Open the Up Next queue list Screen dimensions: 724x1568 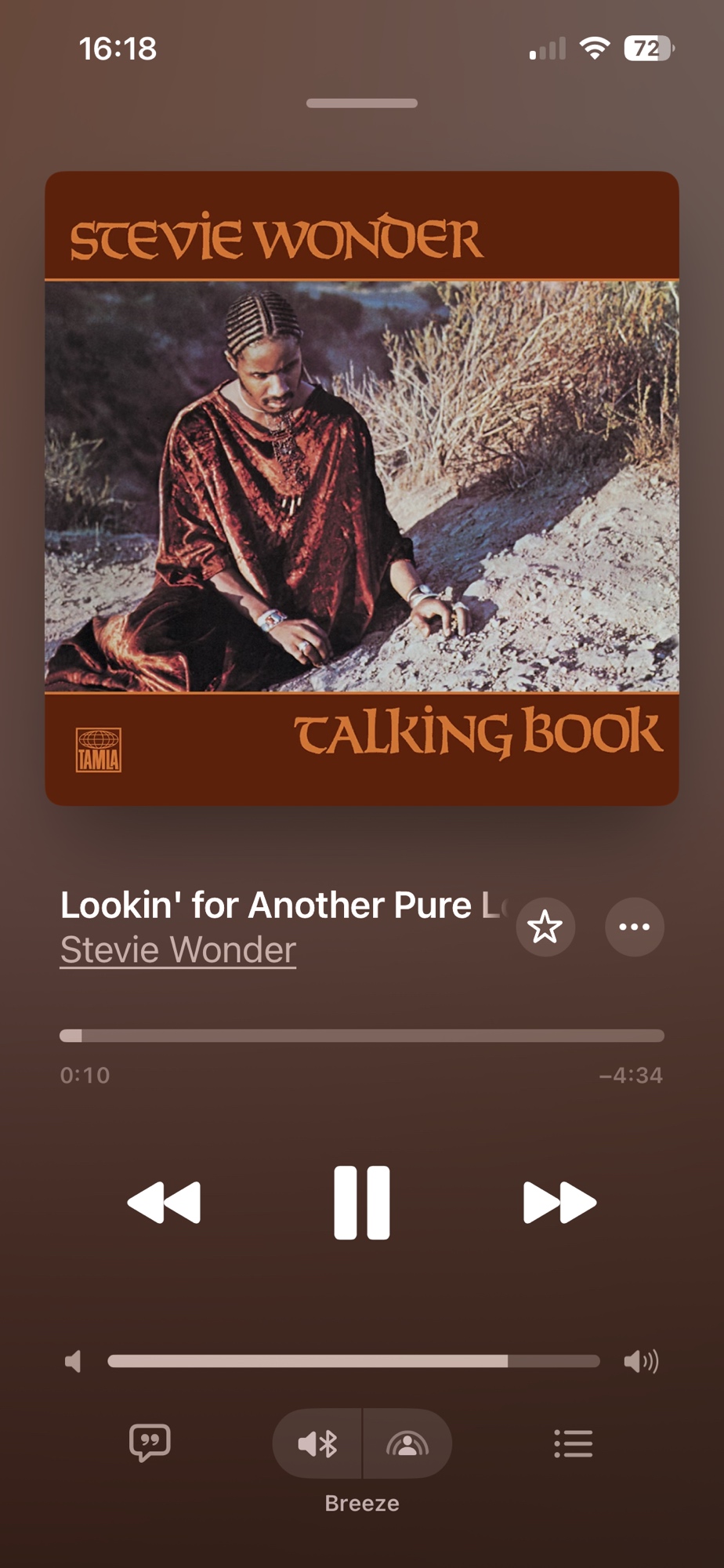(x=574, y=1443)
